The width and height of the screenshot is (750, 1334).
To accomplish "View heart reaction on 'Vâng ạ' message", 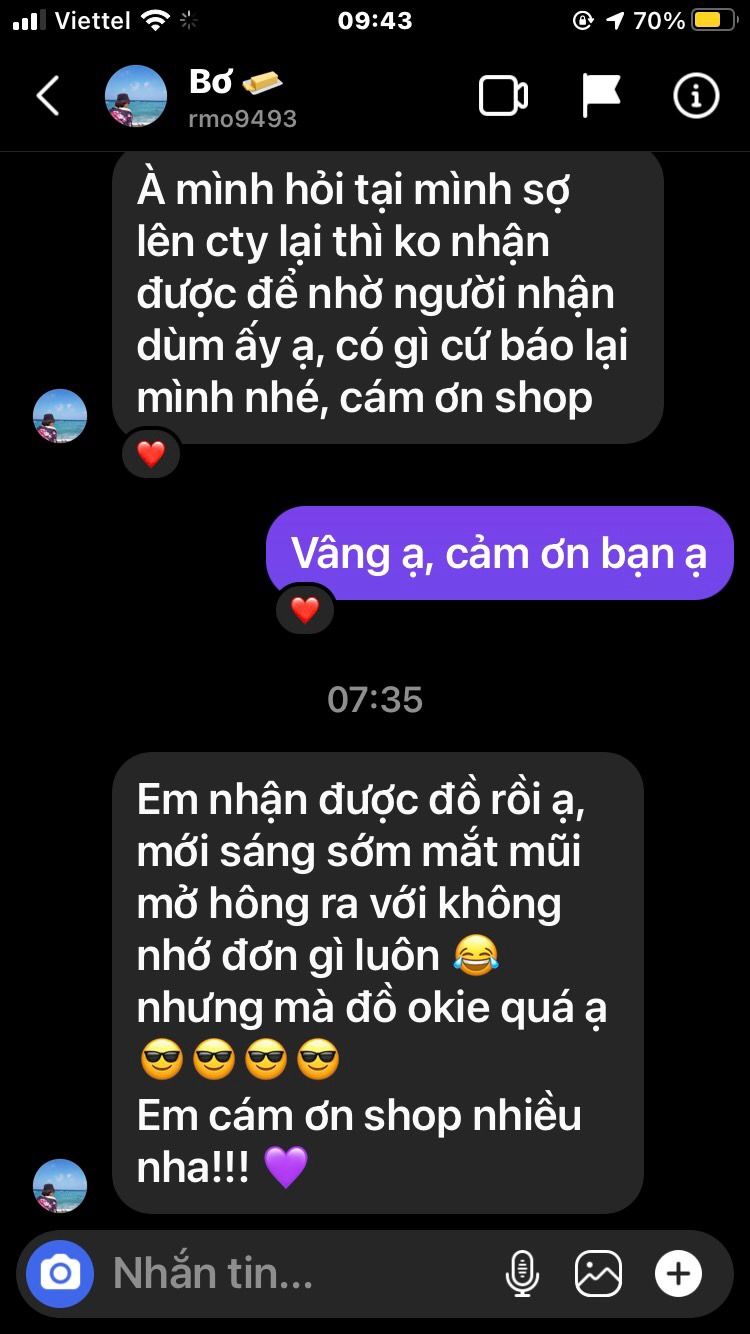I will [304, 609].
